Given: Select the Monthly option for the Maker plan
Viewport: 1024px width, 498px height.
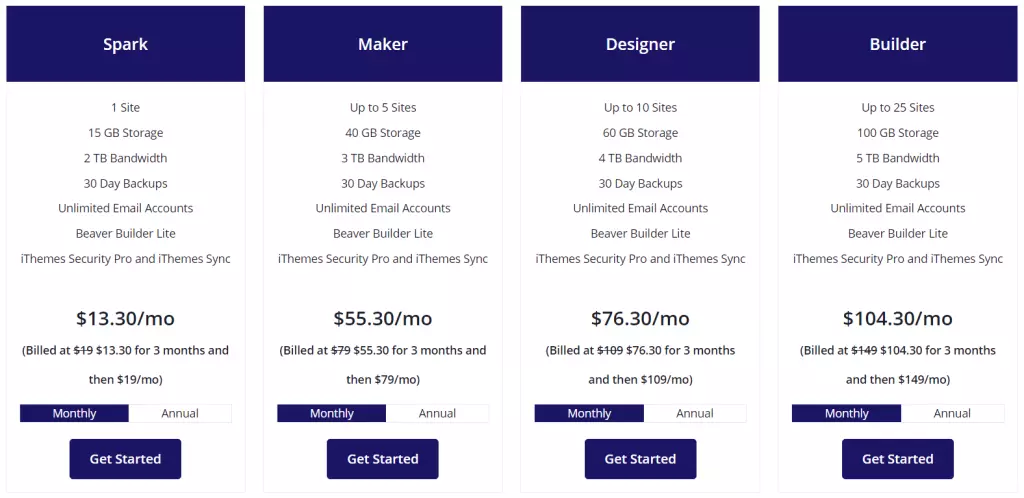Looking at the screenshot, I should 332,413.
